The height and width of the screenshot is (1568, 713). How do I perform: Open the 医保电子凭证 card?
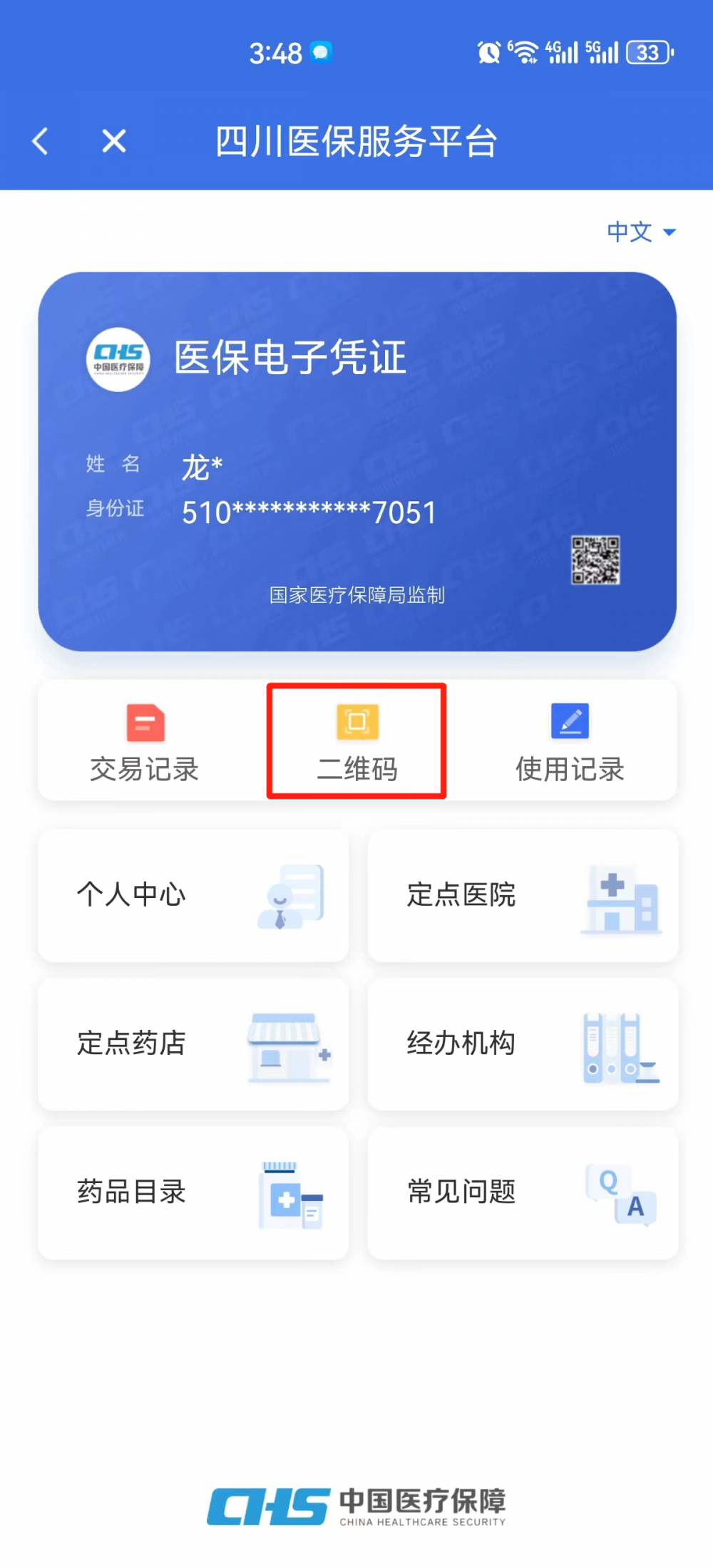point(356,461)
